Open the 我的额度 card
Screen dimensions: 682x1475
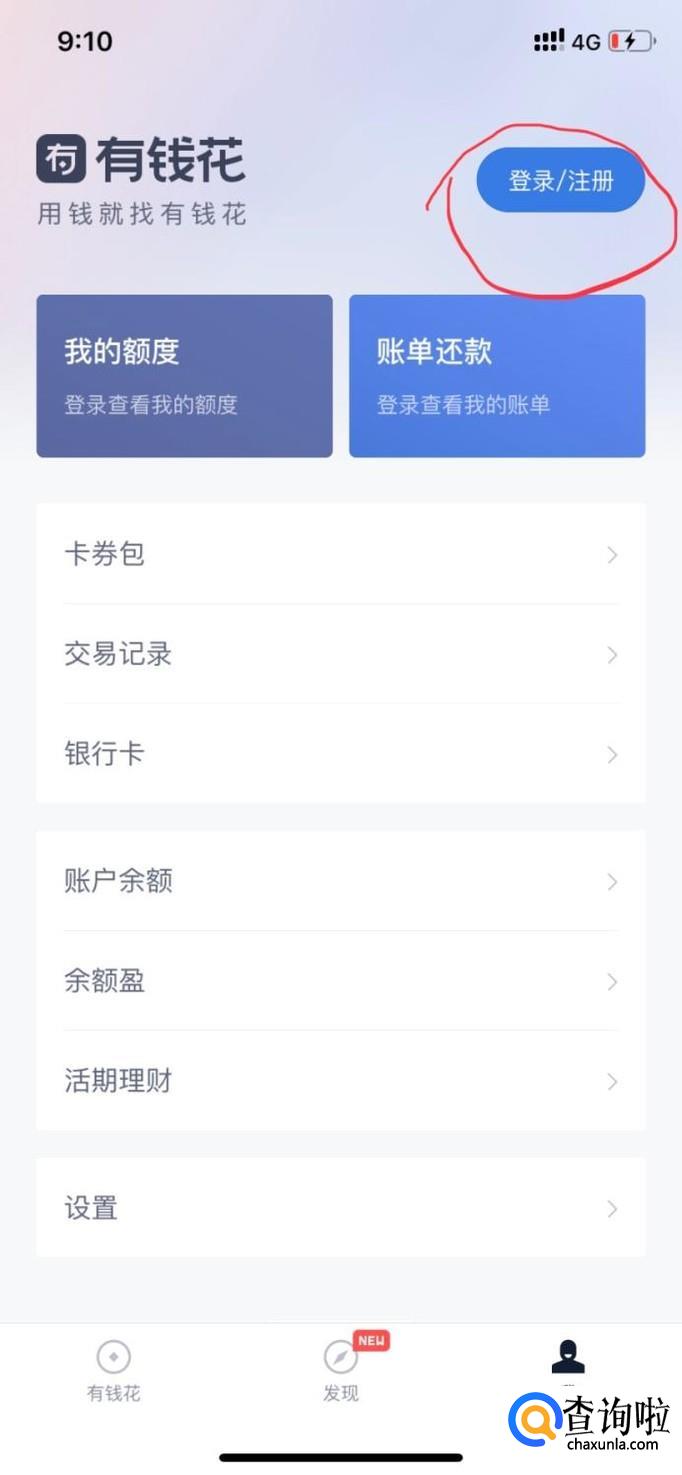point(184,376)
